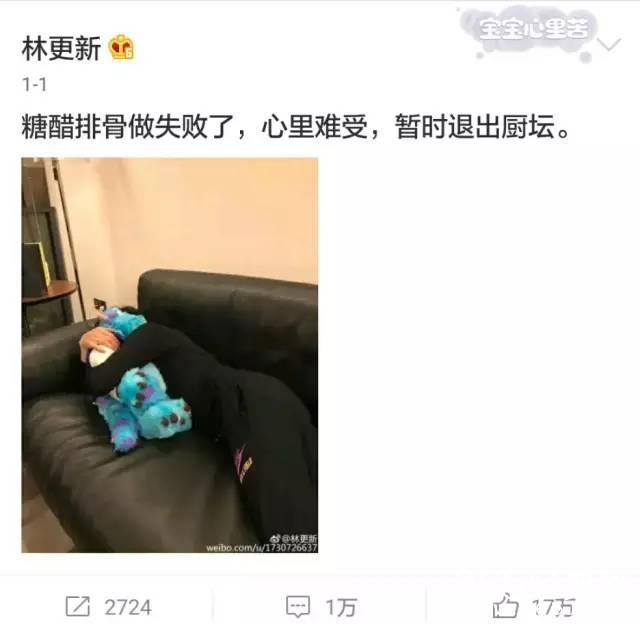Open 林更新's profile from username
Screen dimensions: 640x624
point(62,47)
